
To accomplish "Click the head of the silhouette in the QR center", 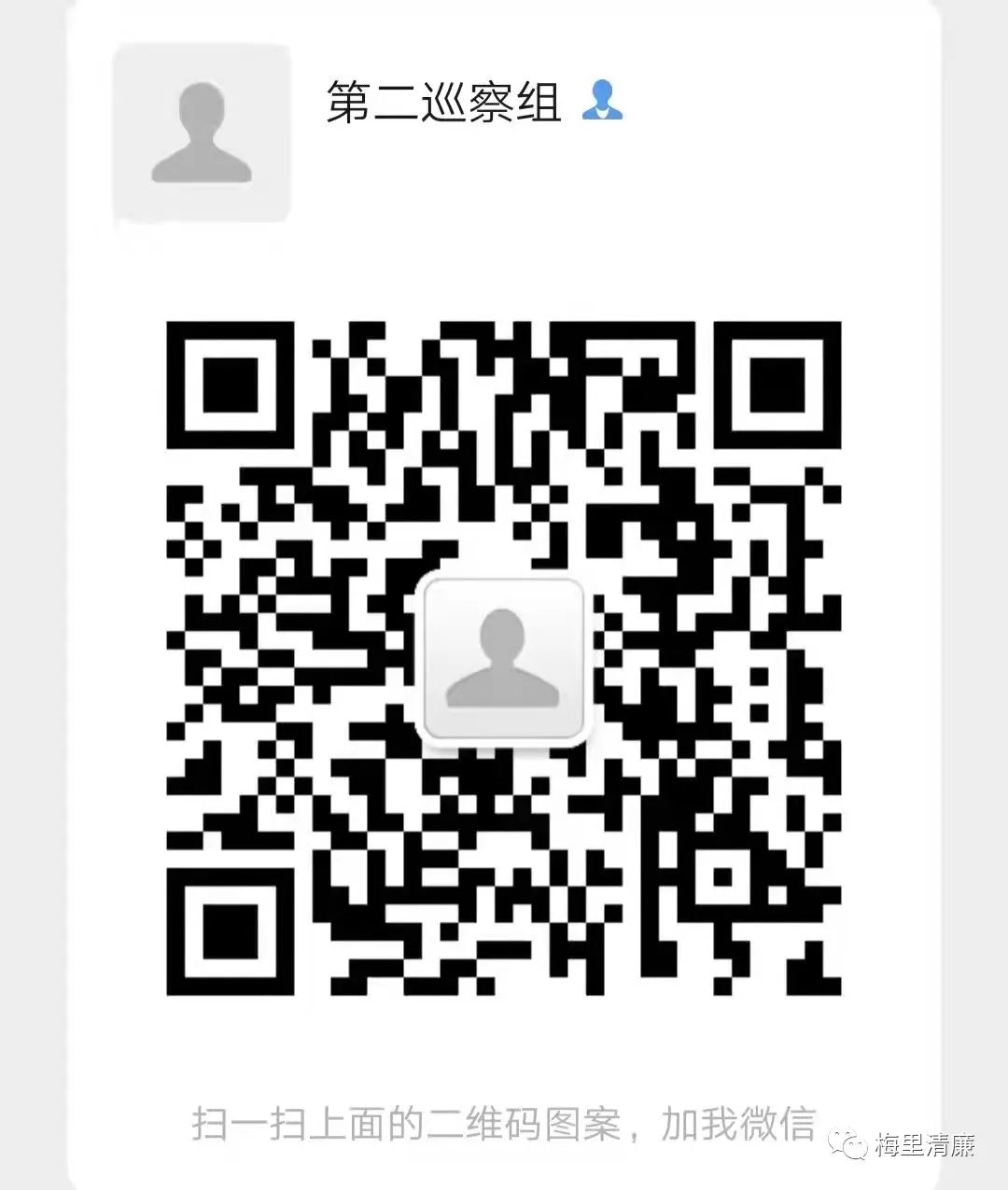I will (504, 630).
